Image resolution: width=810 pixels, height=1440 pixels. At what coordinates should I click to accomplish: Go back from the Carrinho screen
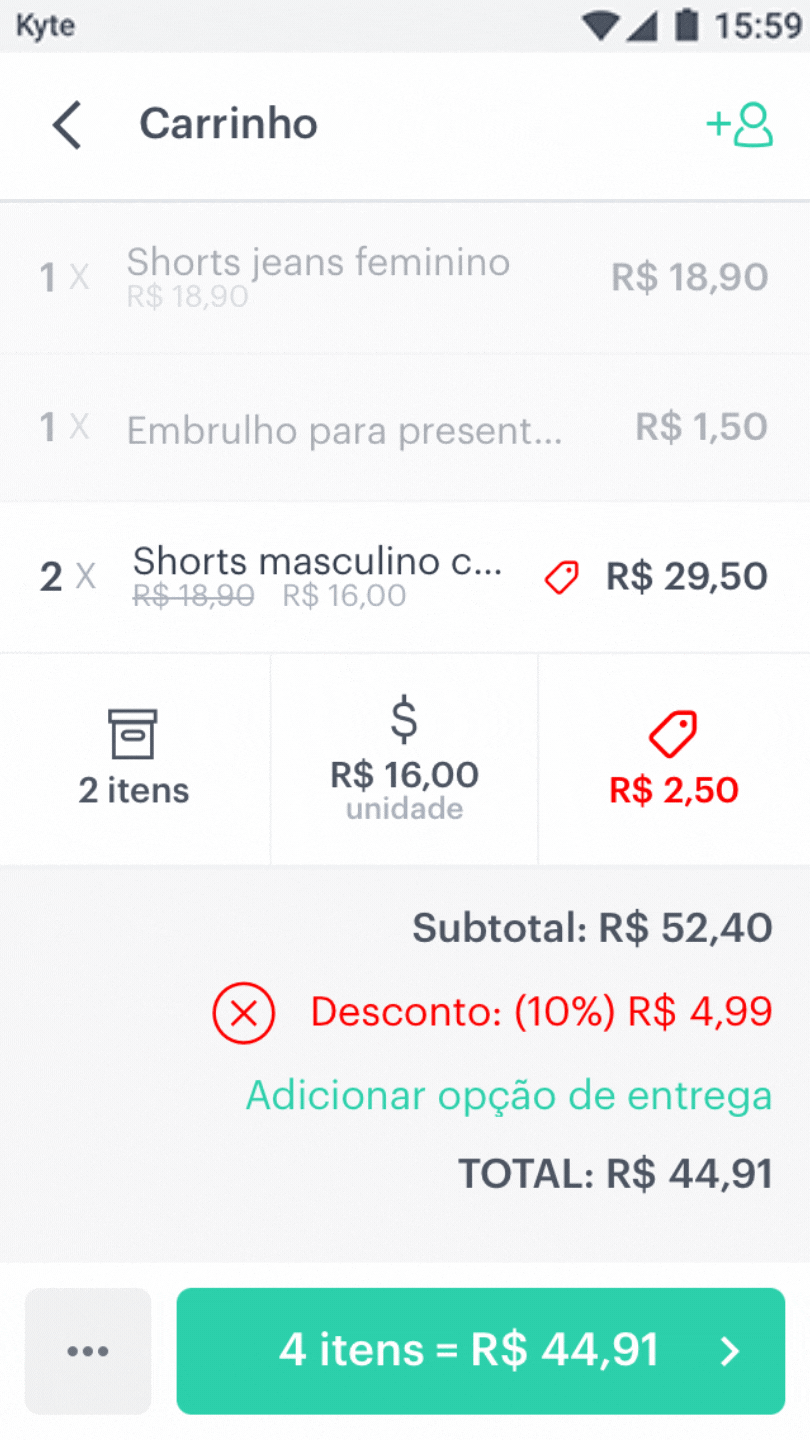click(x=67, y=125)
